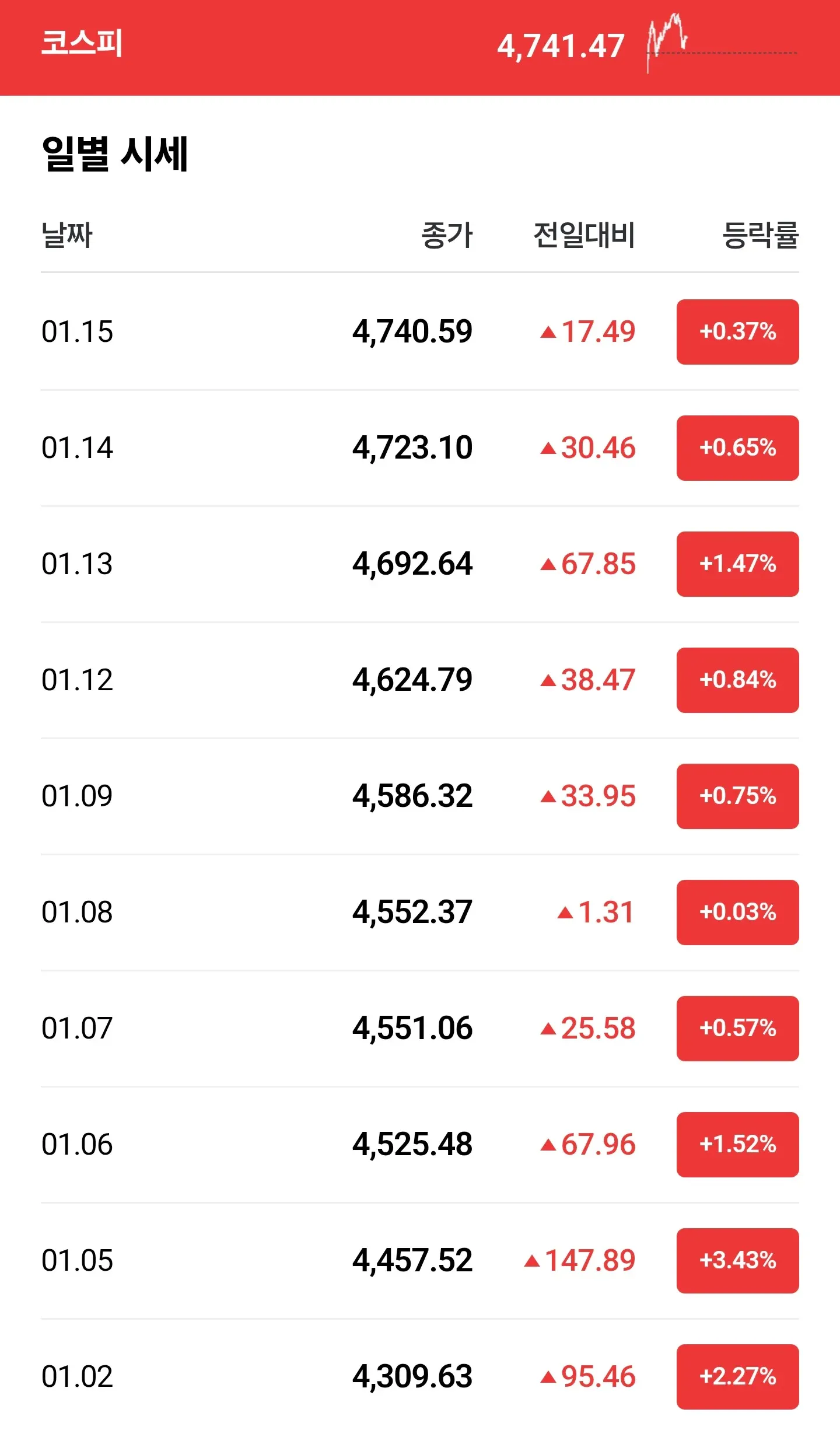Select the 01.02 date cell
The height and width of the screenshot is (1430, 840).
[76, 1375]
